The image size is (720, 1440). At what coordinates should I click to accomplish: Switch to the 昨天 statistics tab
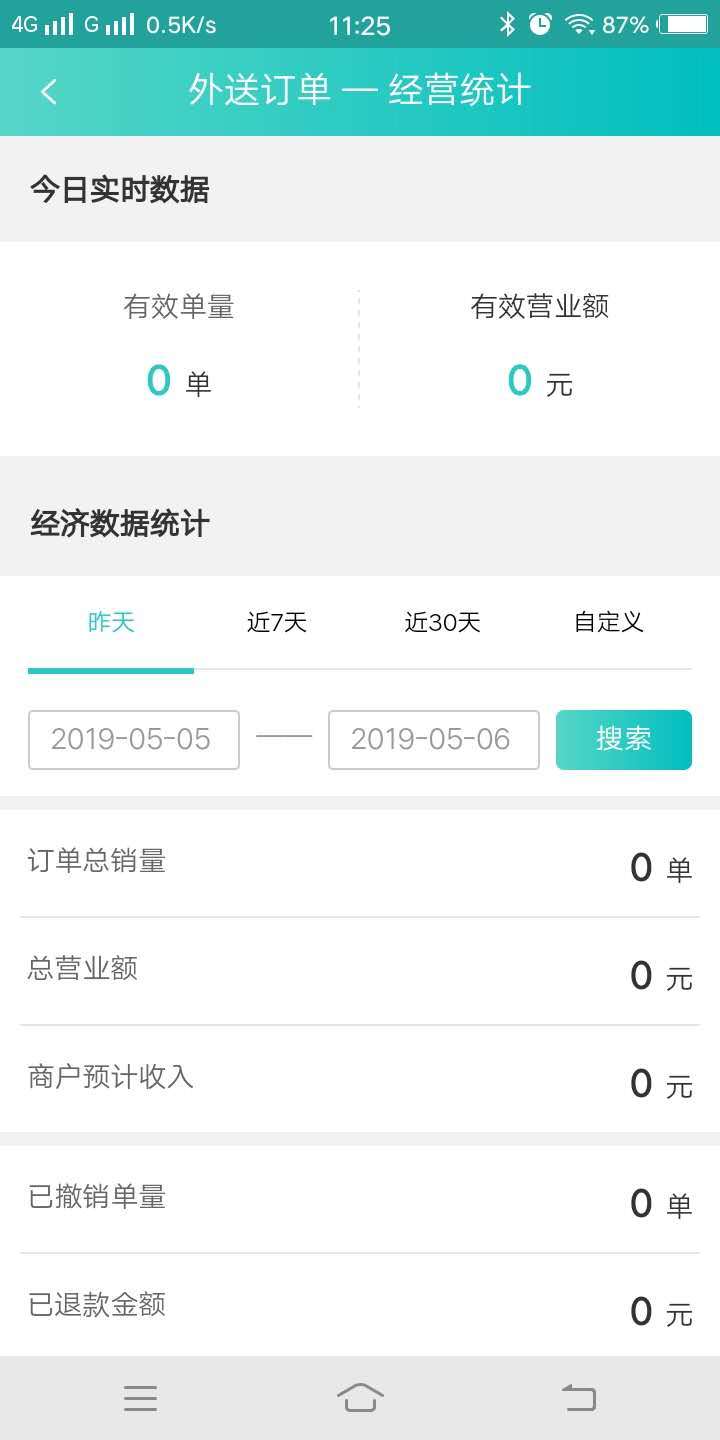tap(110, 622)
